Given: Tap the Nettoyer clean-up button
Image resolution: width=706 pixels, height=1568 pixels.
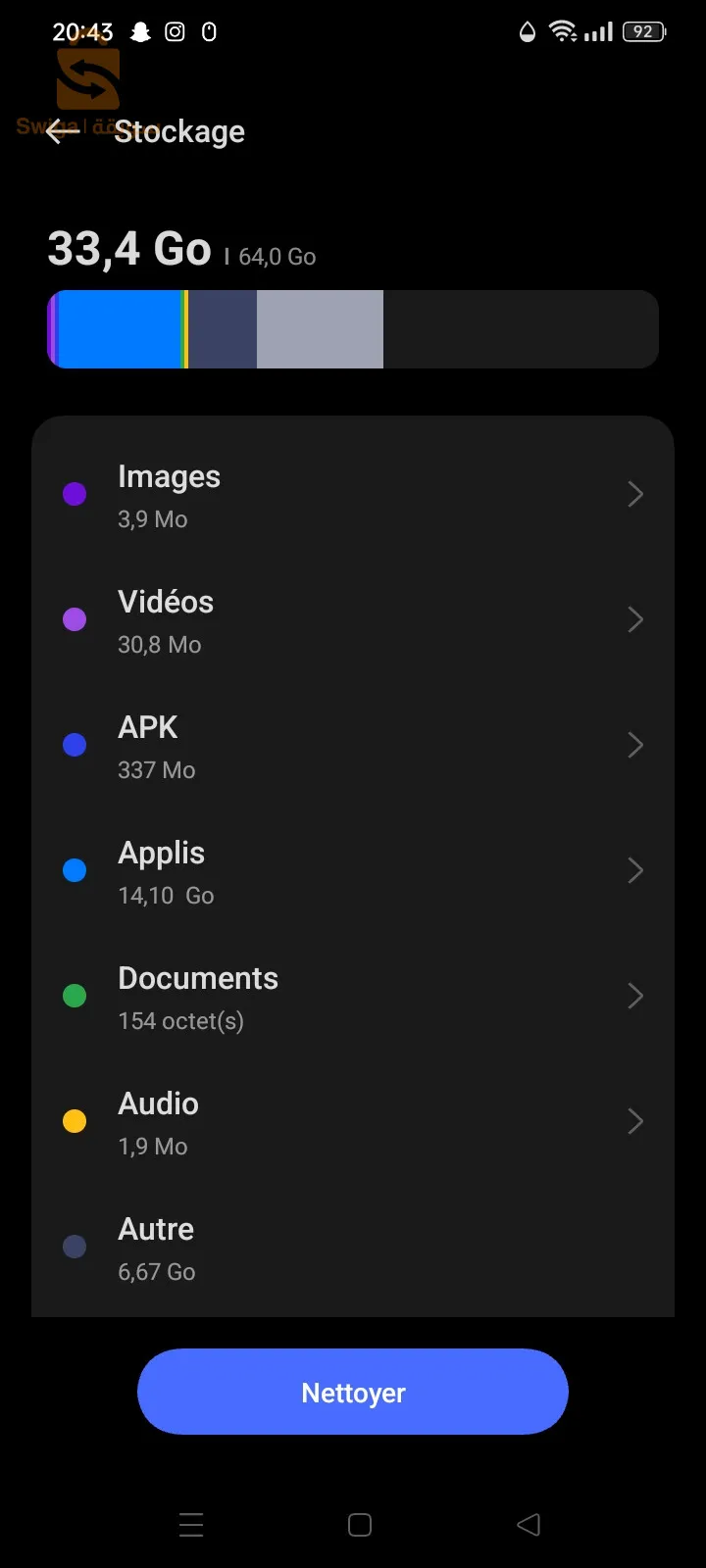Looking at the screenshot, I should [353, 1392].
